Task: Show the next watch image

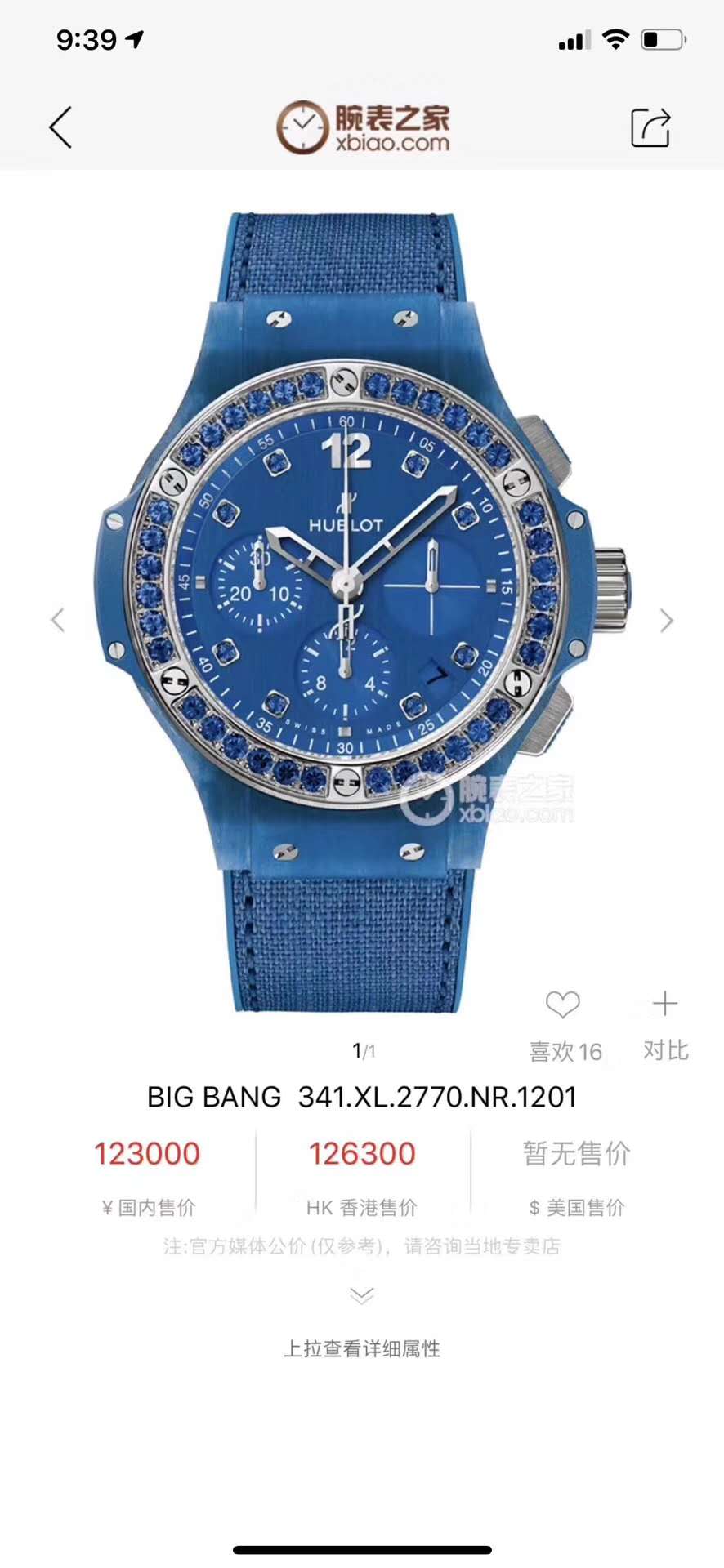Action: [x=667, y=621]
